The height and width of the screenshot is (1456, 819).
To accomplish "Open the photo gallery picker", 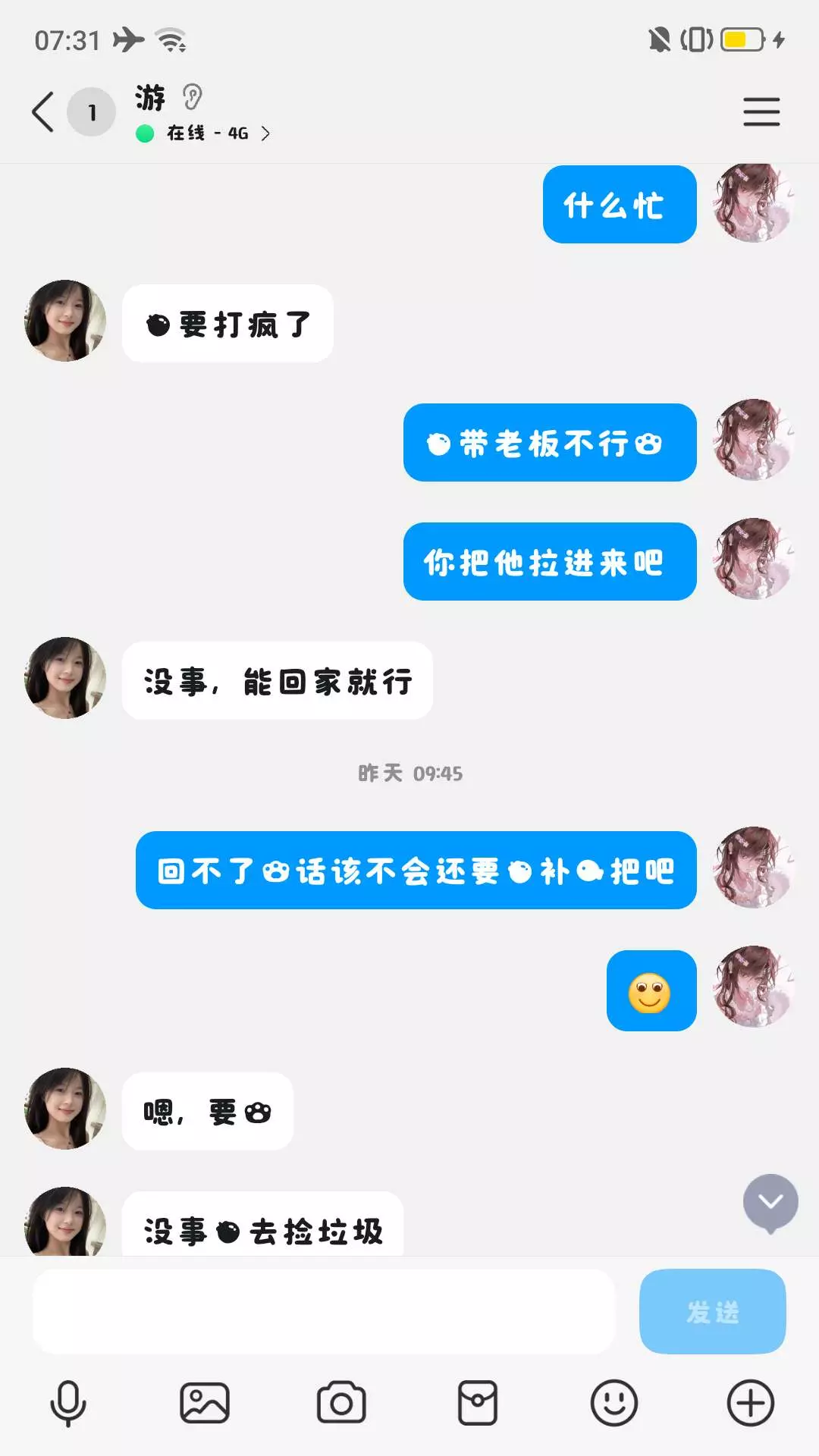I will (x=204, y=1404).
